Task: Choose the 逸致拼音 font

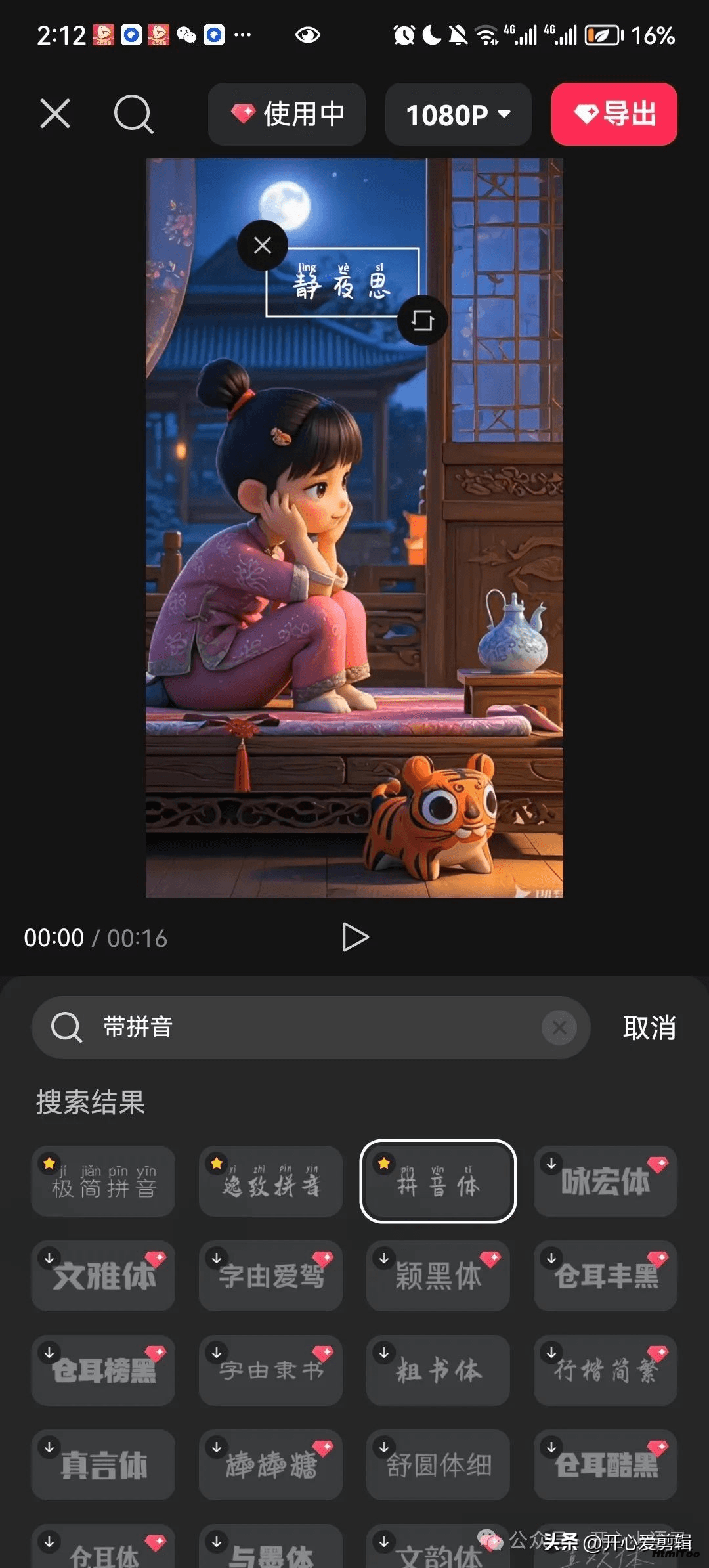Action: [x=271, y=1181]
